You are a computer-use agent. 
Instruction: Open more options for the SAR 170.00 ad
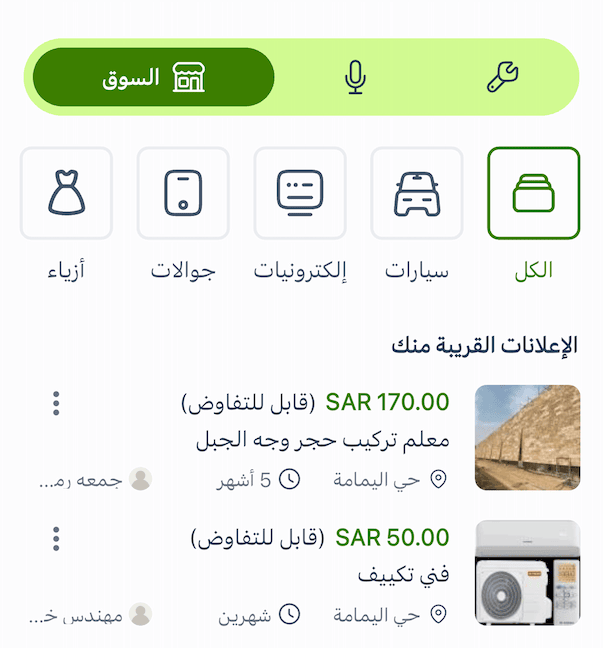pyautogui.click(x=56, y=404)
